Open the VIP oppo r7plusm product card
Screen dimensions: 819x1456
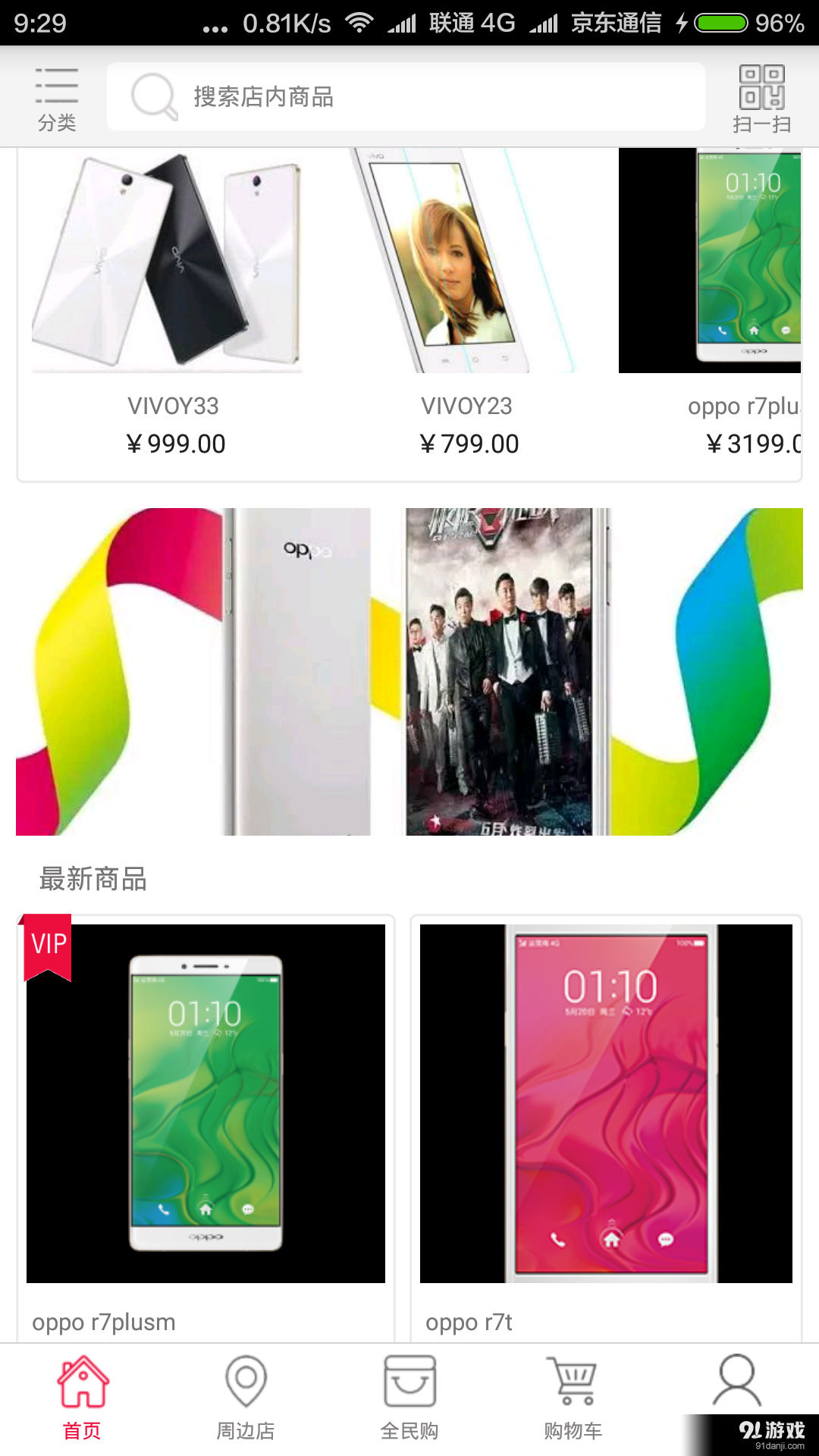point(206,1122)
